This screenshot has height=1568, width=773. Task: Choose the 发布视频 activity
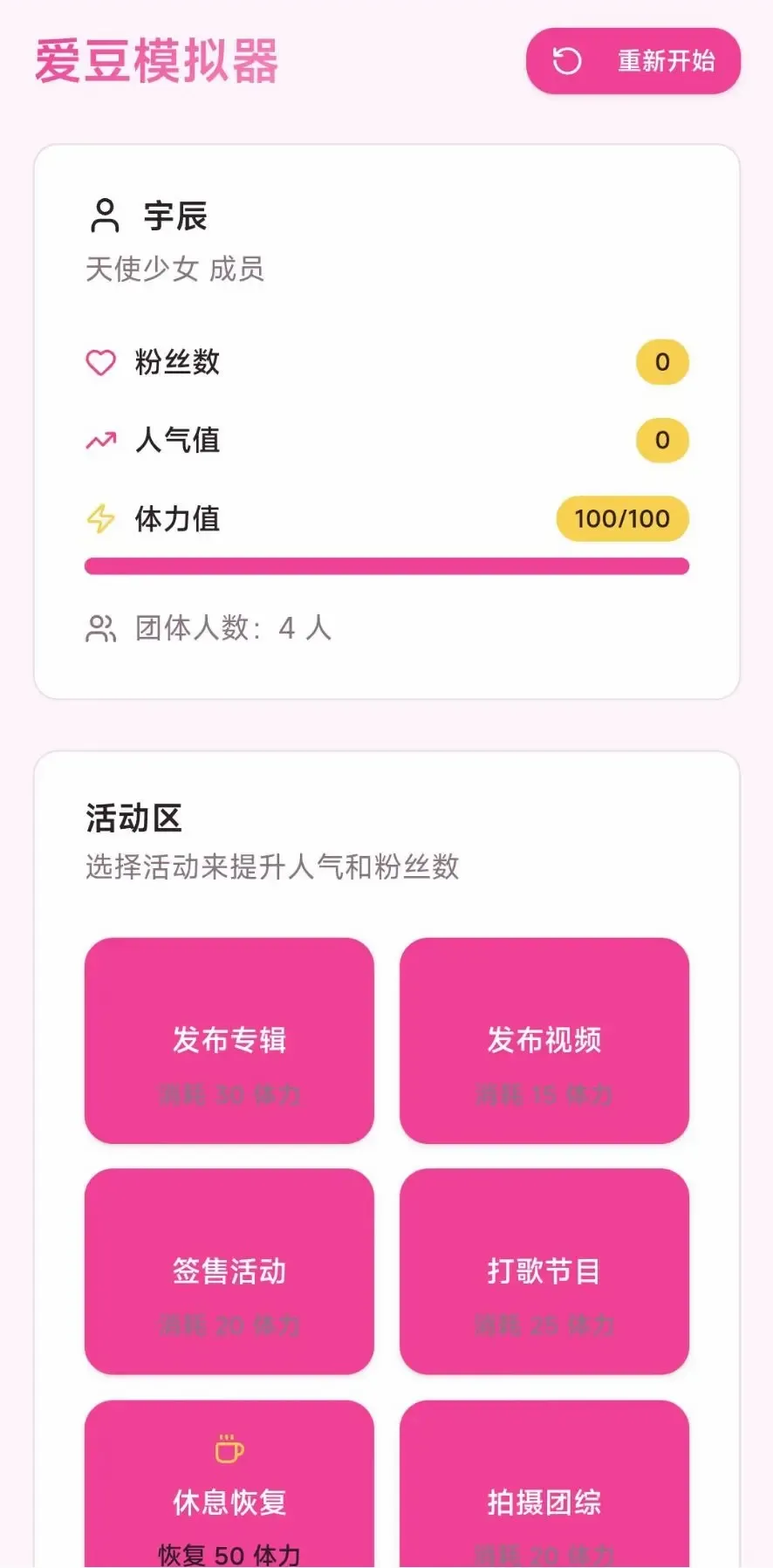544,1040
